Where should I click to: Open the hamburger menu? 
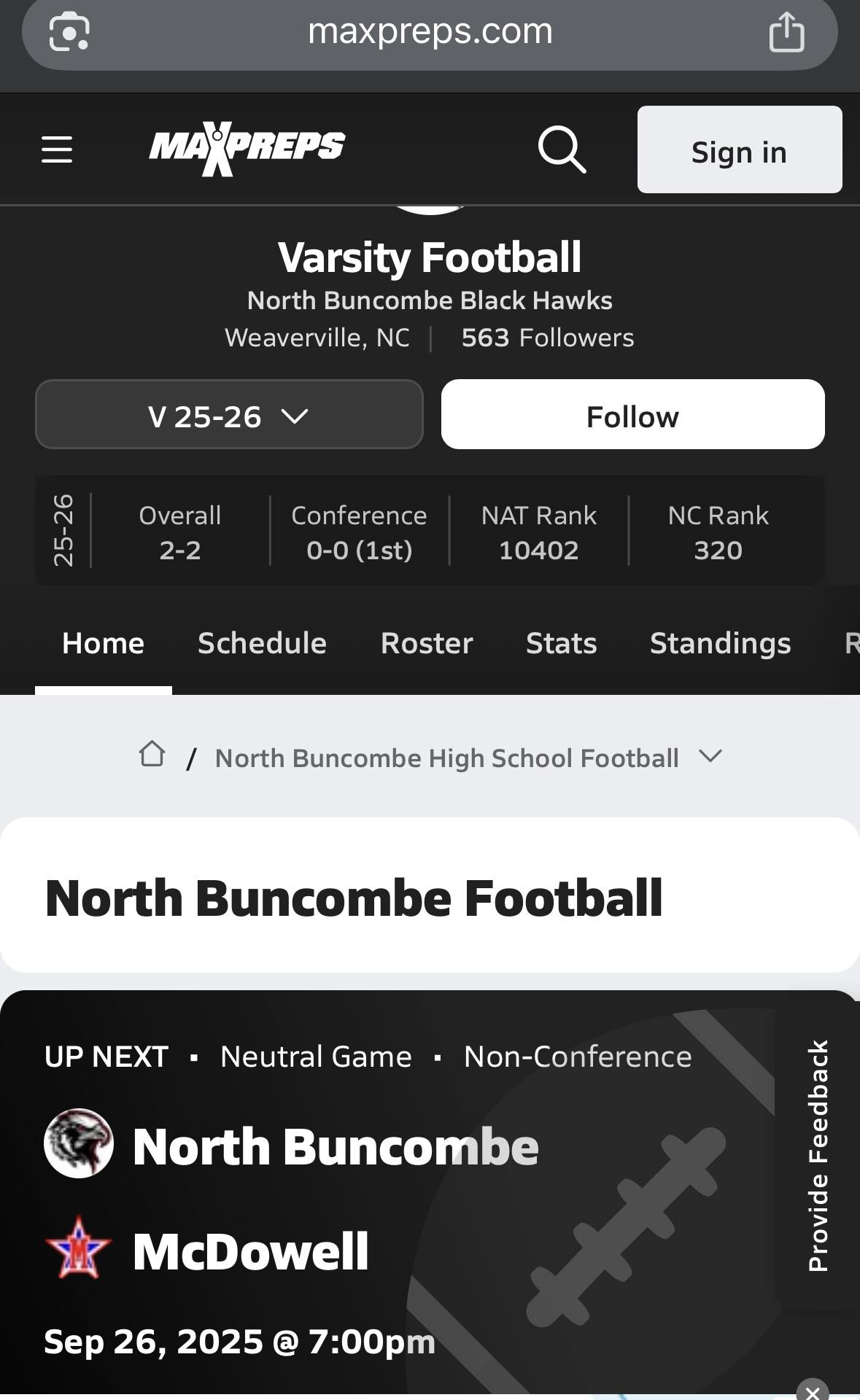click(x=57, y=149)
